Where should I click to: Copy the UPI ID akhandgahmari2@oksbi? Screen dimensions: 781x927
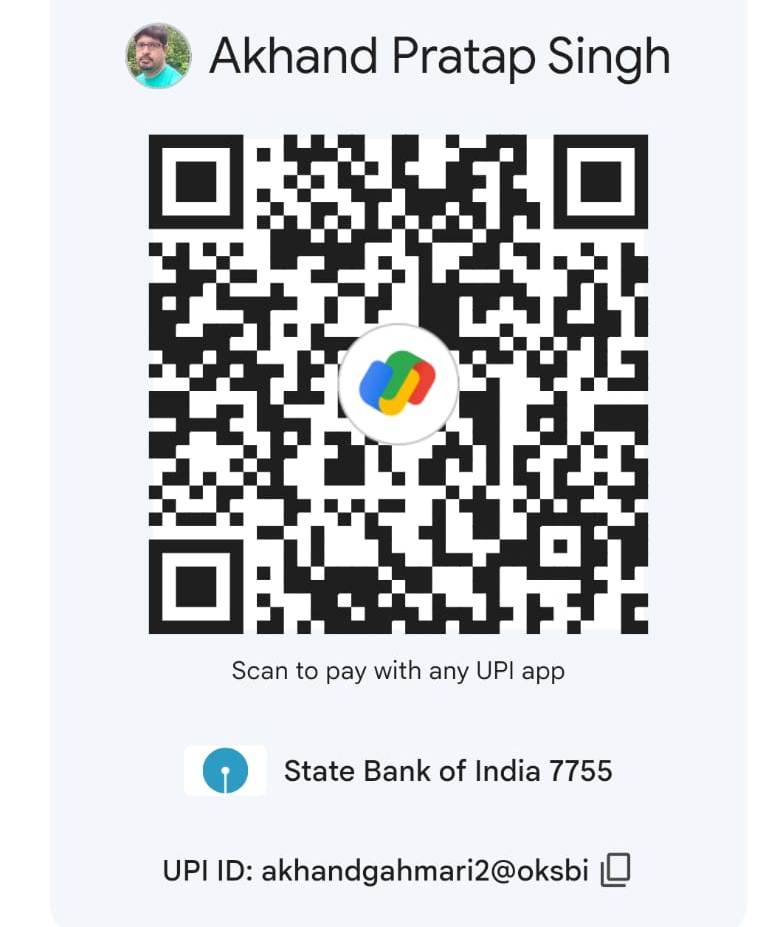[616, 870]
